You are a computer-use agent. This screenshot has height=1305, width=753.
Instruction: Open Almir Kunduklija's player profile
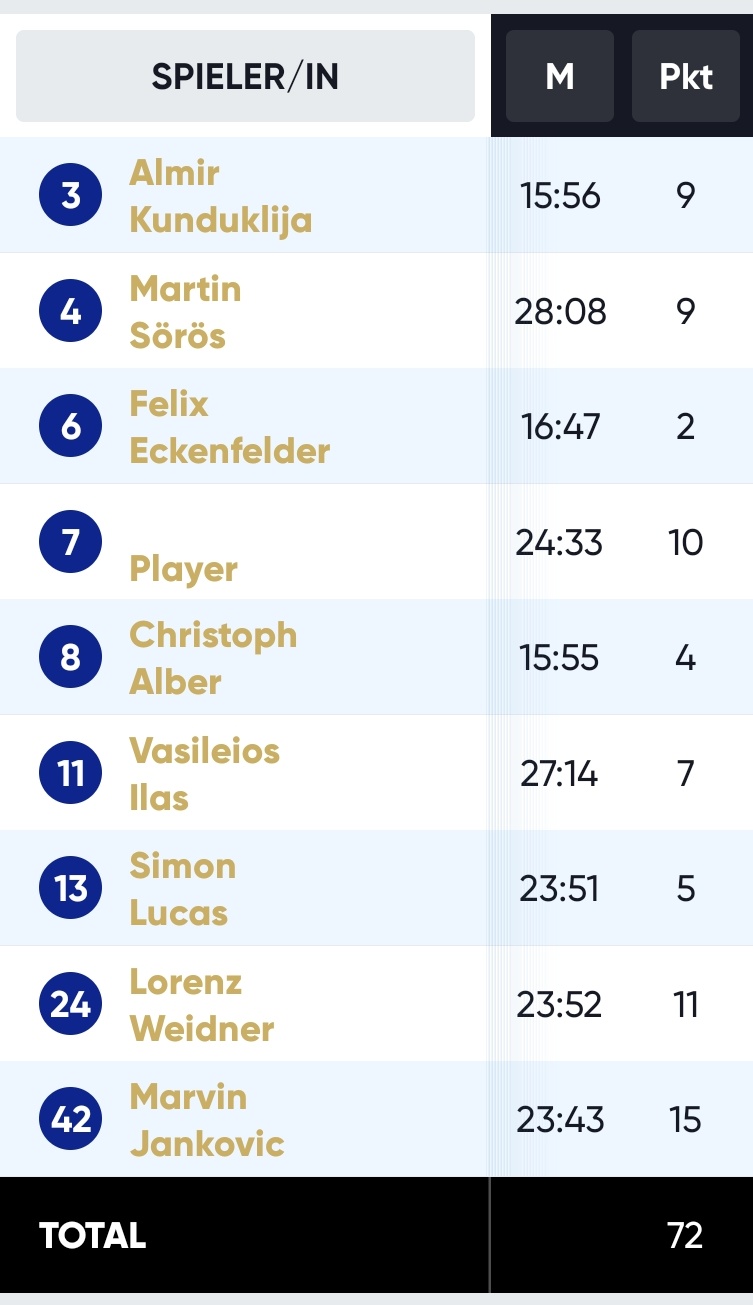coord(220,196)
